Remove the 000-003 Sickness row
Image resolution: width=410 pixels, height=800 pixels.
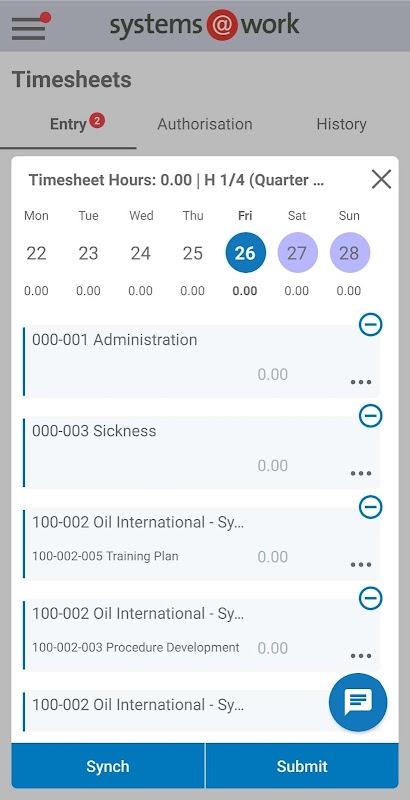click(x=370, y=416)
